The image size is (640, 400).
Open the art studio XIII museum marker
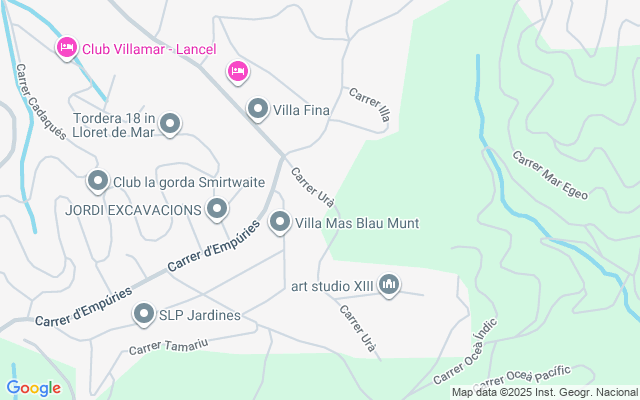click(389, 286)
